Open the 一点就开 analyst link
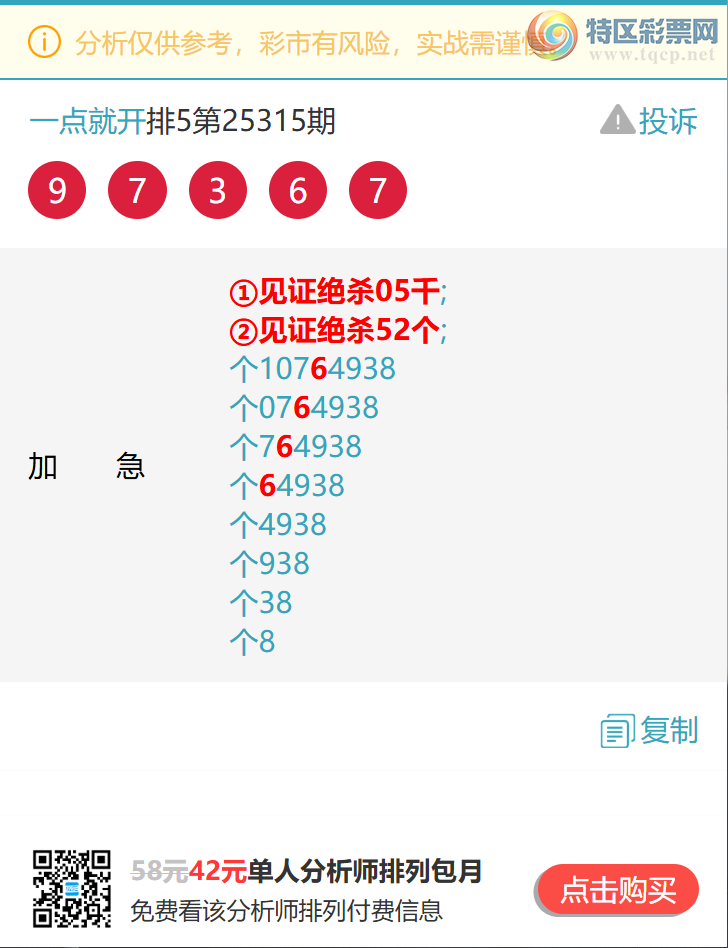728x948 pixels. coord(87,122)
